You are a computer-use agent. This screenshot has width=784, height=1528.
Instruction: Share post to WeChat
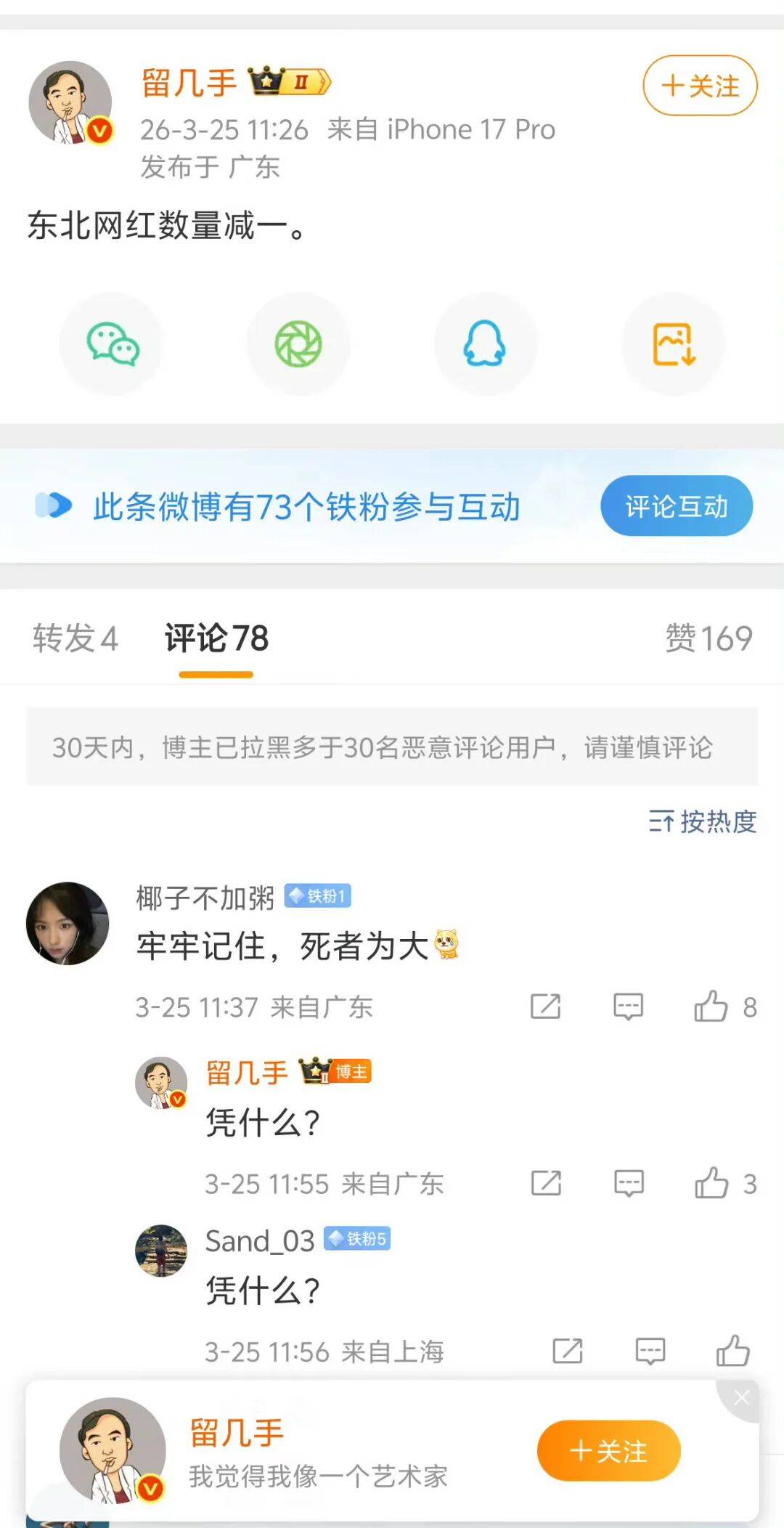(x=112, y=344)
